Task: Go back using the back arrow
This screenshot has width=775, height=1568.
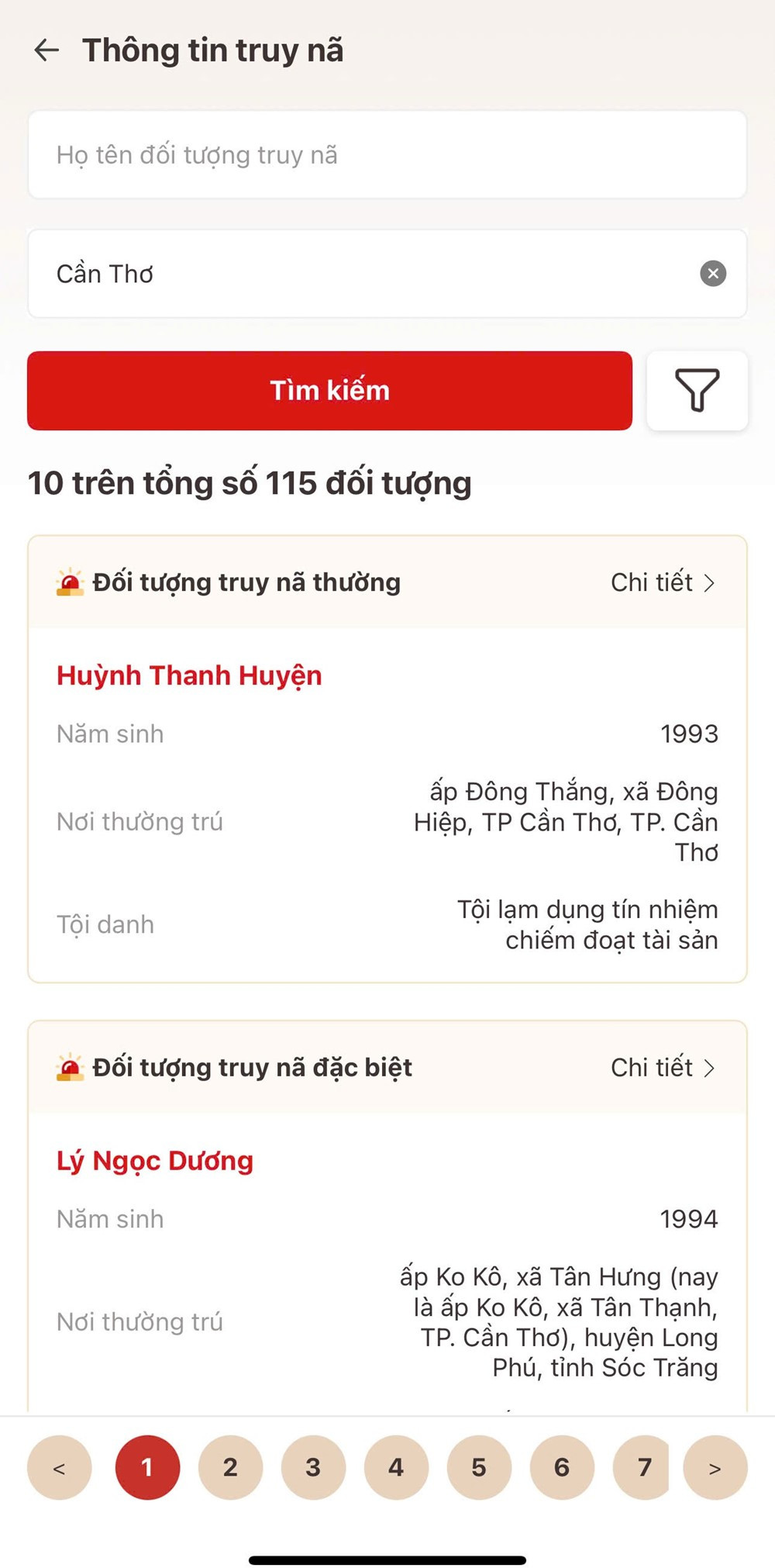Action: tap(46, 50)
